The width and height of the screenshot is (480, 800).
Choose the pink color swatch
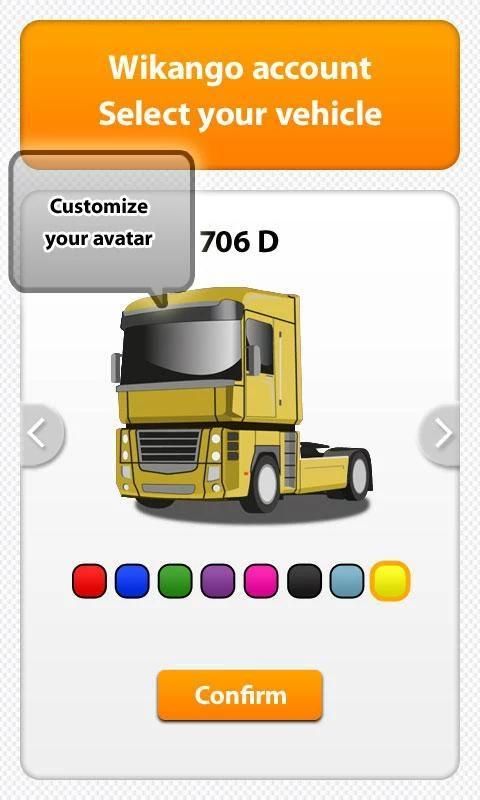tap(261, 581)
